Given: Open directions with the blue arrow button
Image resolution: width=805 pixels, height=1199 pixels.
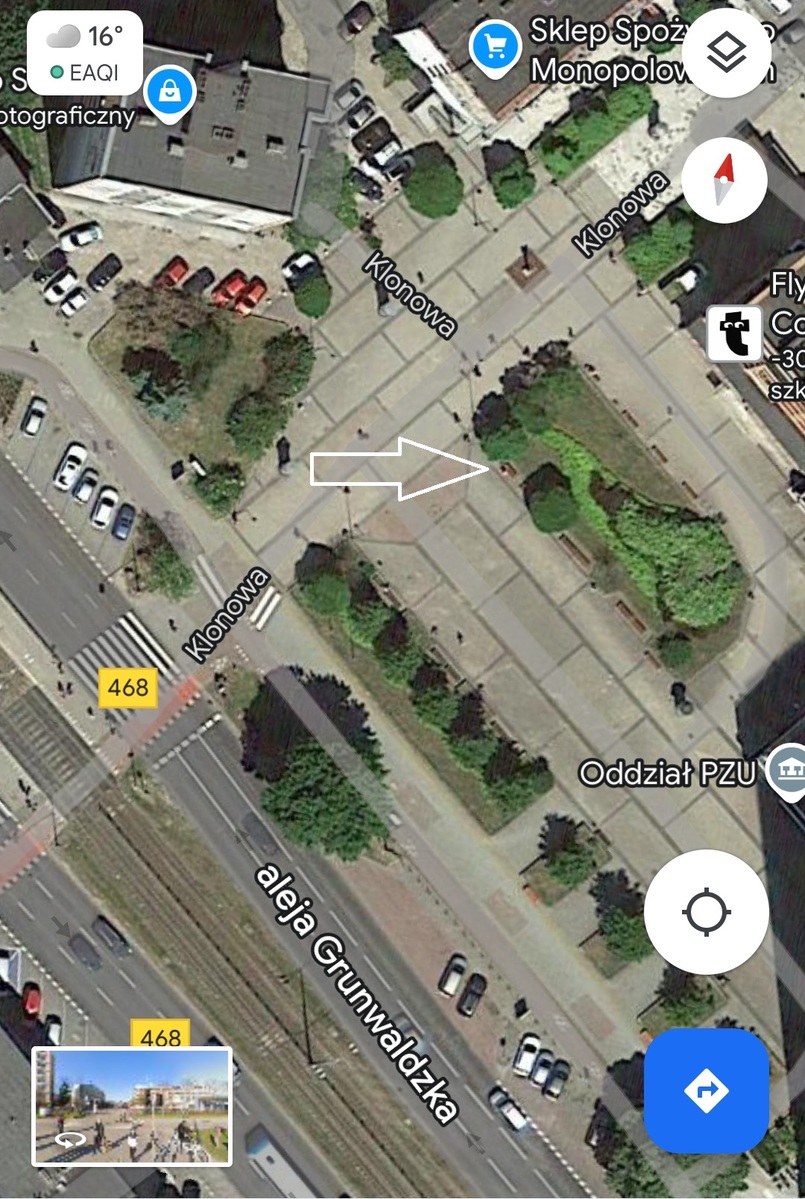Looking at the screenshot, I should point(706,1090).
